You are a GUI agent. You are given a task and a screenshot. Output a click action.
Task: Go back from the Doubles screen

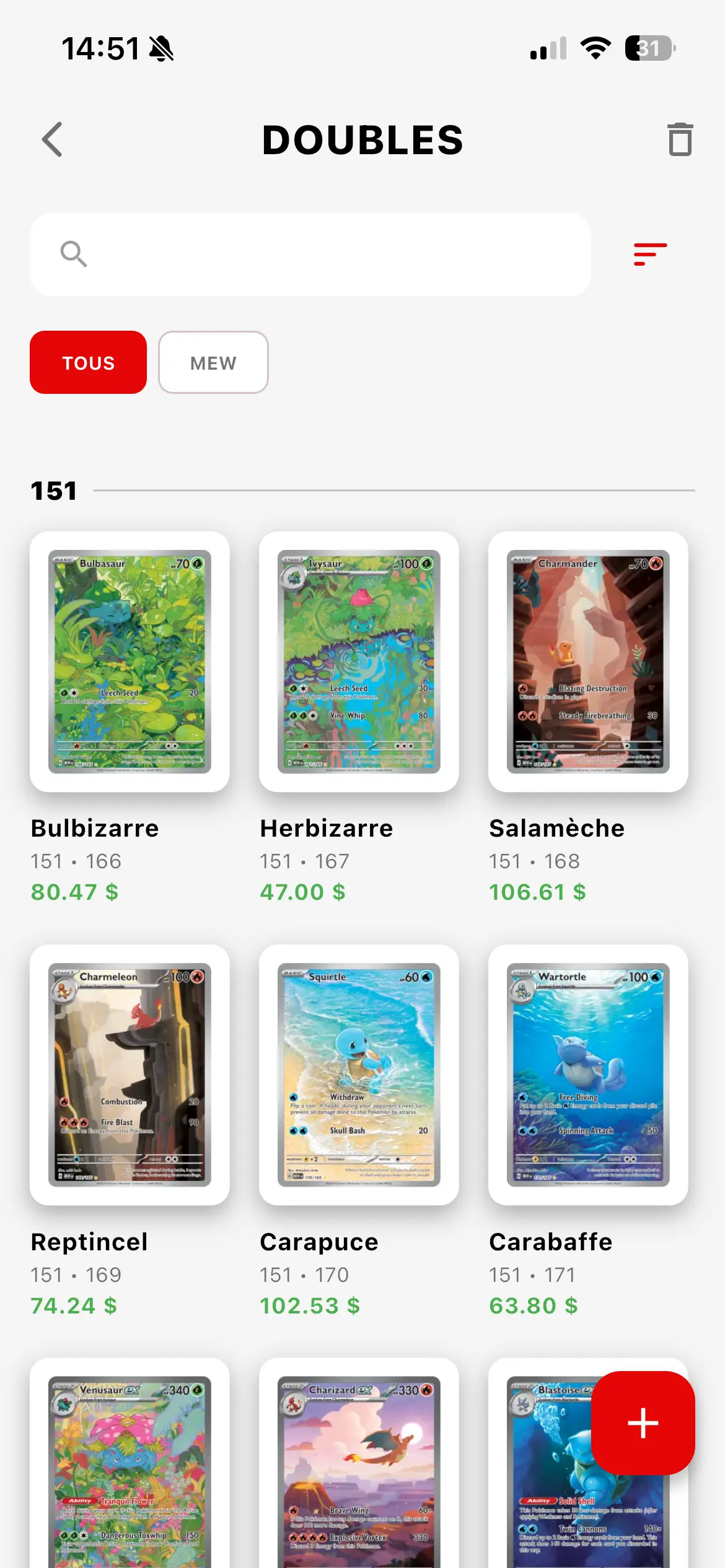tap(52, 139)
